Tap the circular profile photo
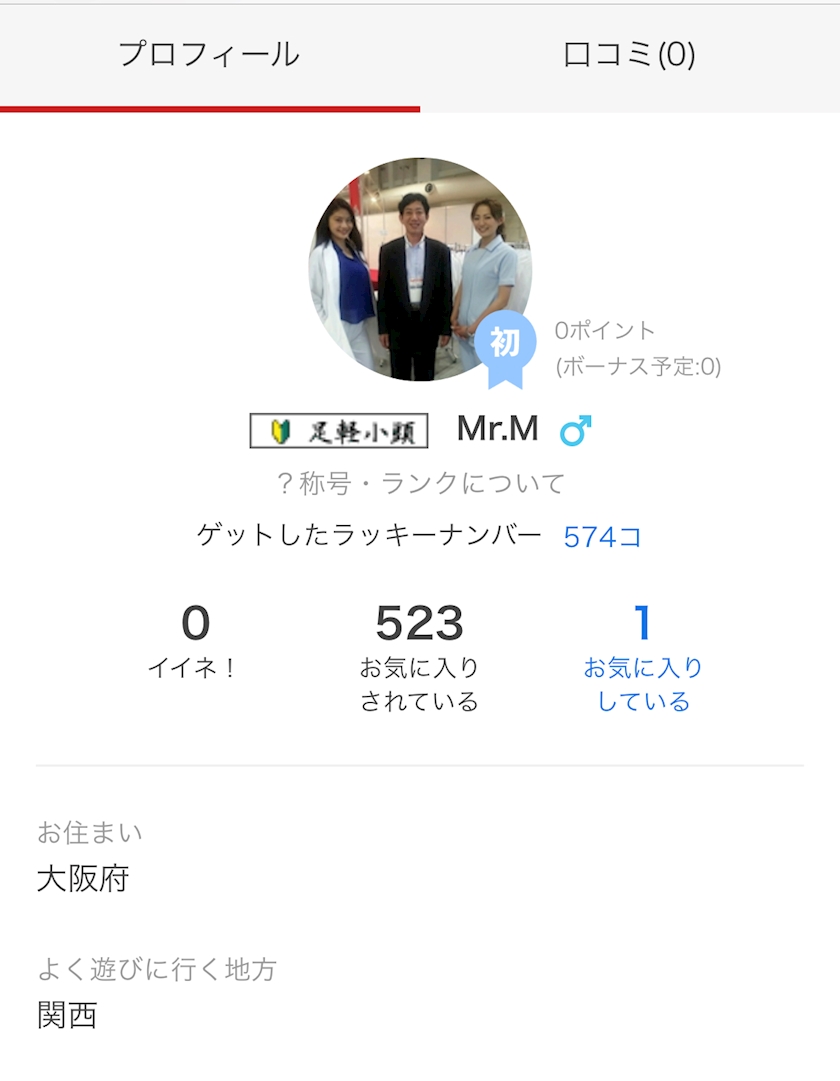 [x=419, y=270]
